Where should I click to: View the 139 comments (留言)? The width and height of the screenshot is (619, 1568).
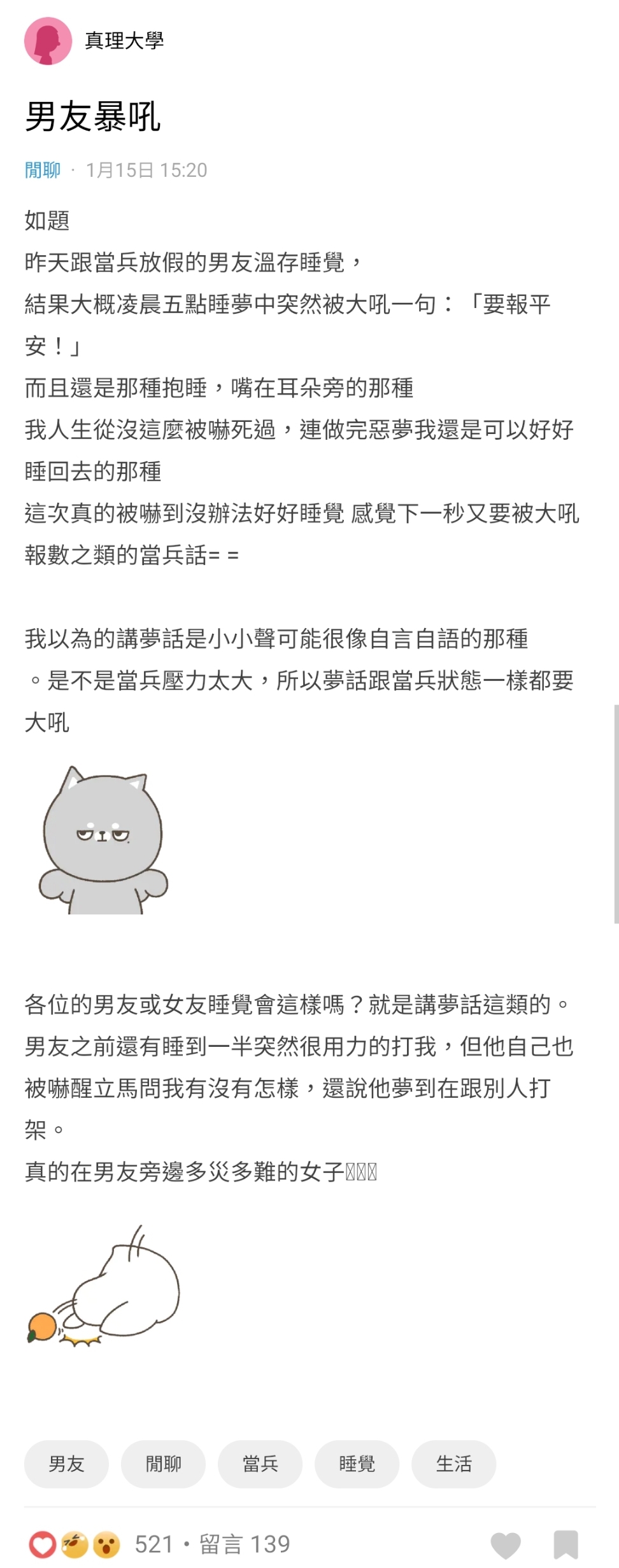point(245,1544)
